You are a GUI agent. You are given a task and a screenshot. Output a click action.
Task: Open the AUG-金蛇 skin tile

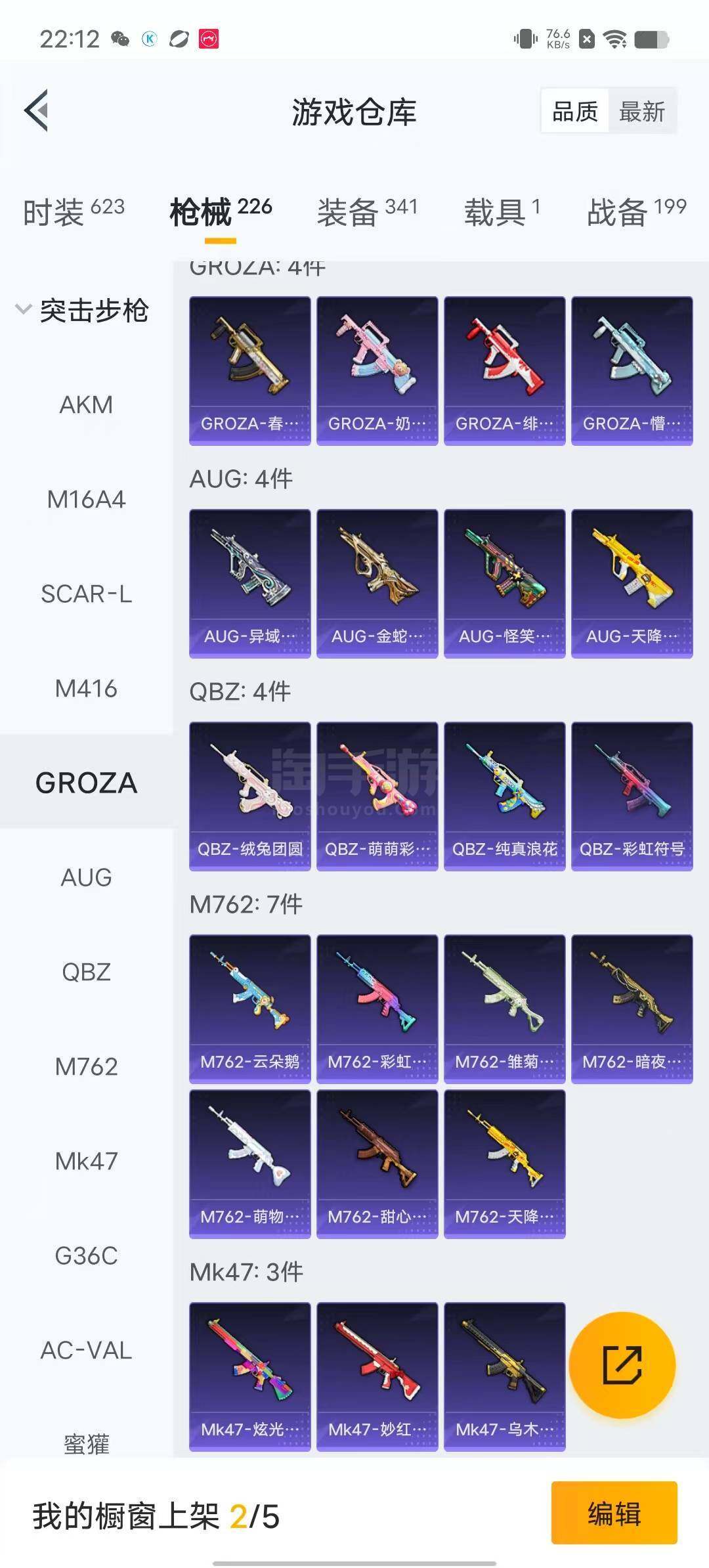(377, 583)
